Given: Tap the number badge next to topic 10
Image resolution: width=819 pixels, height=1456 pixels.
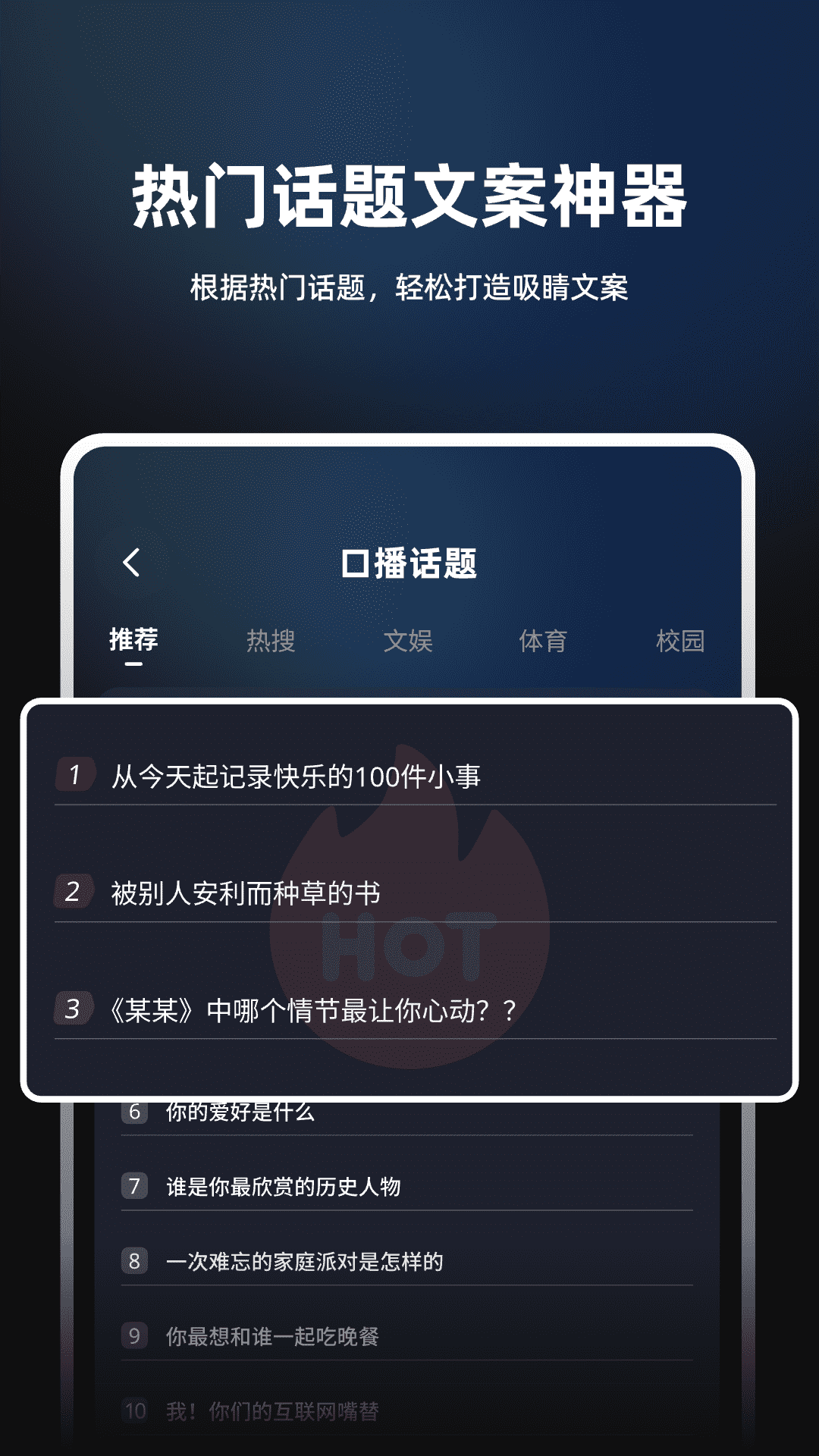Looking at the screenshot, I should [x=135, y=1412].
